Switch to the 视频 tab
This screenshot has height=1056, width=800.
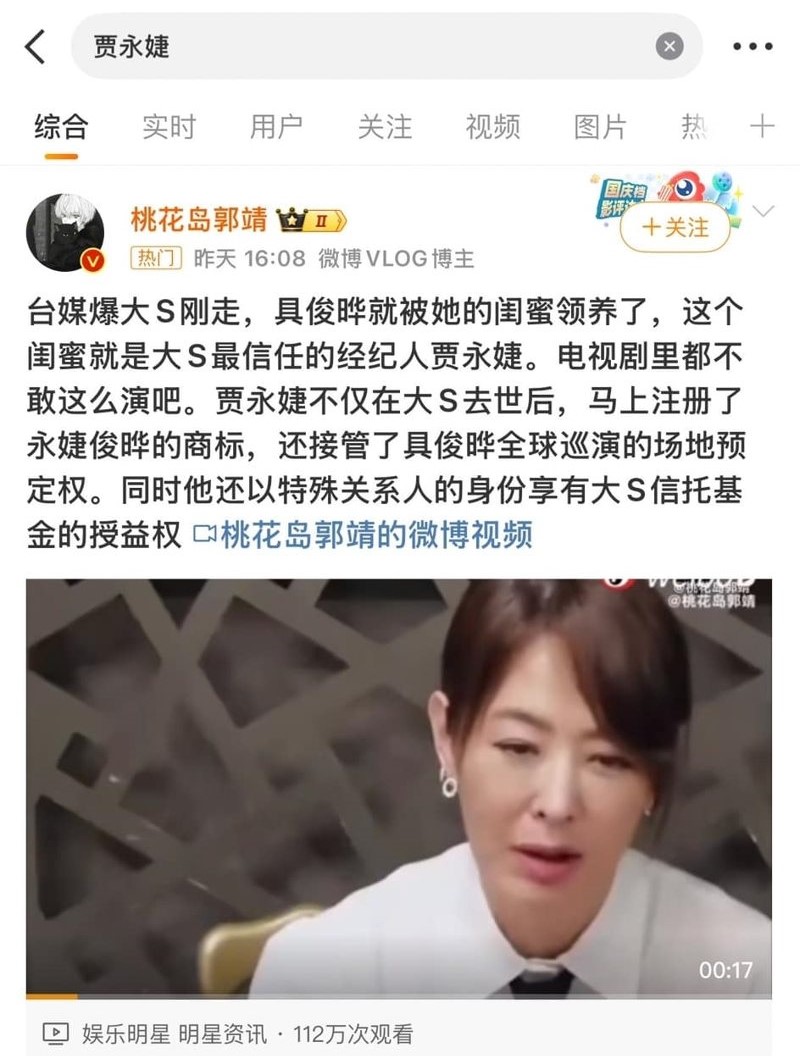pyautogui.click(x=492, y=127)
